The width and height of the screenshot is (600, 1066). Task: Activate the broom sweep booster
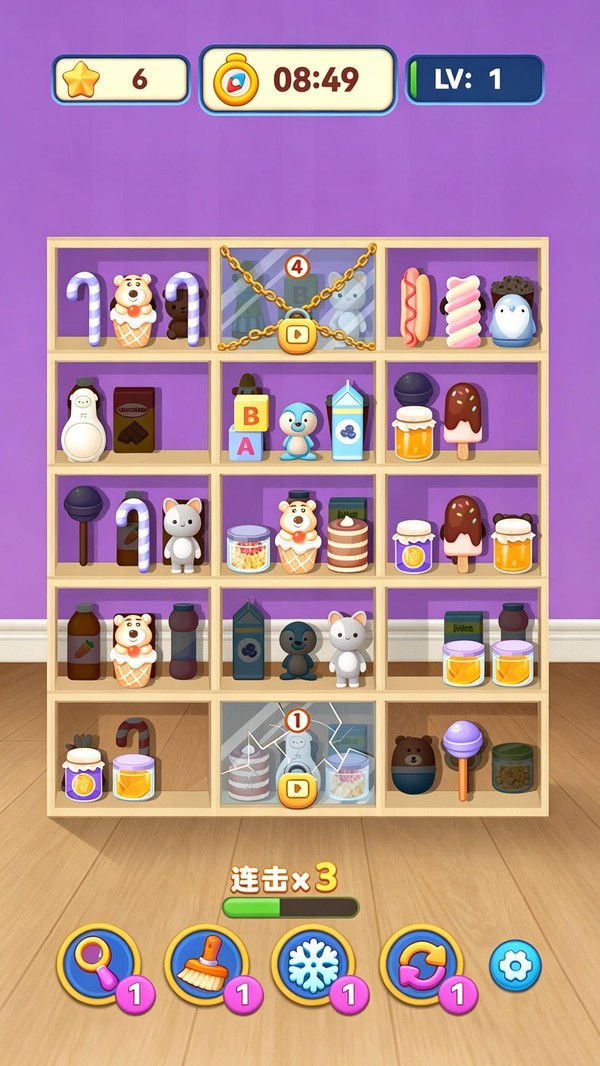point(206,964)
